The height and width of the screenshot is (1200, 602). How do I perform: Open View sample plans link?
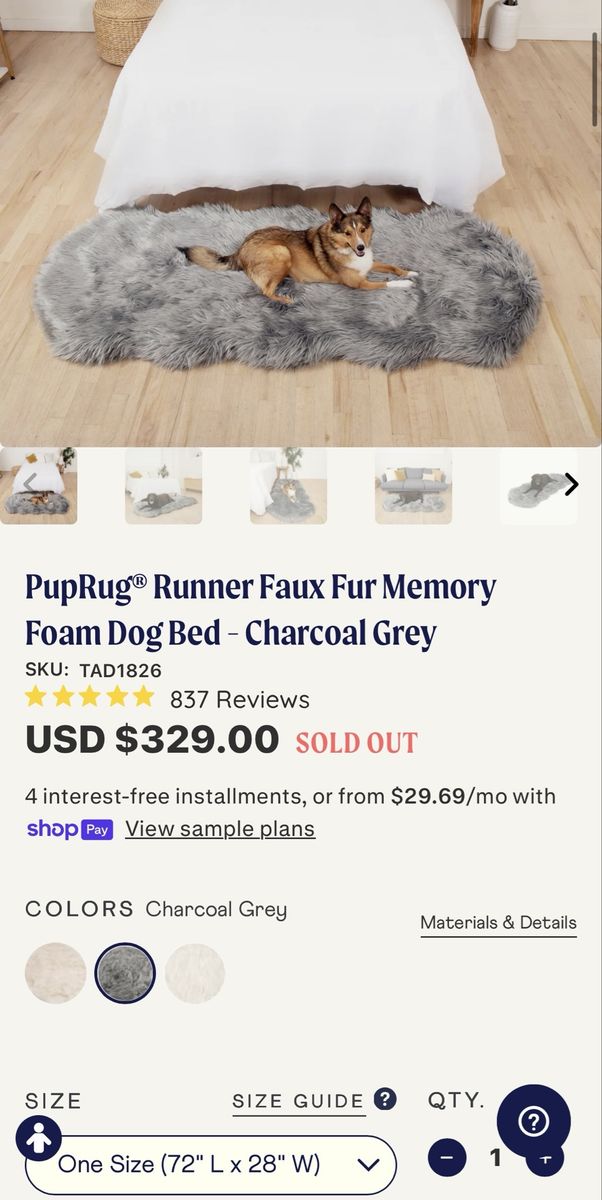pyautogui.click(x=220, y=829)
